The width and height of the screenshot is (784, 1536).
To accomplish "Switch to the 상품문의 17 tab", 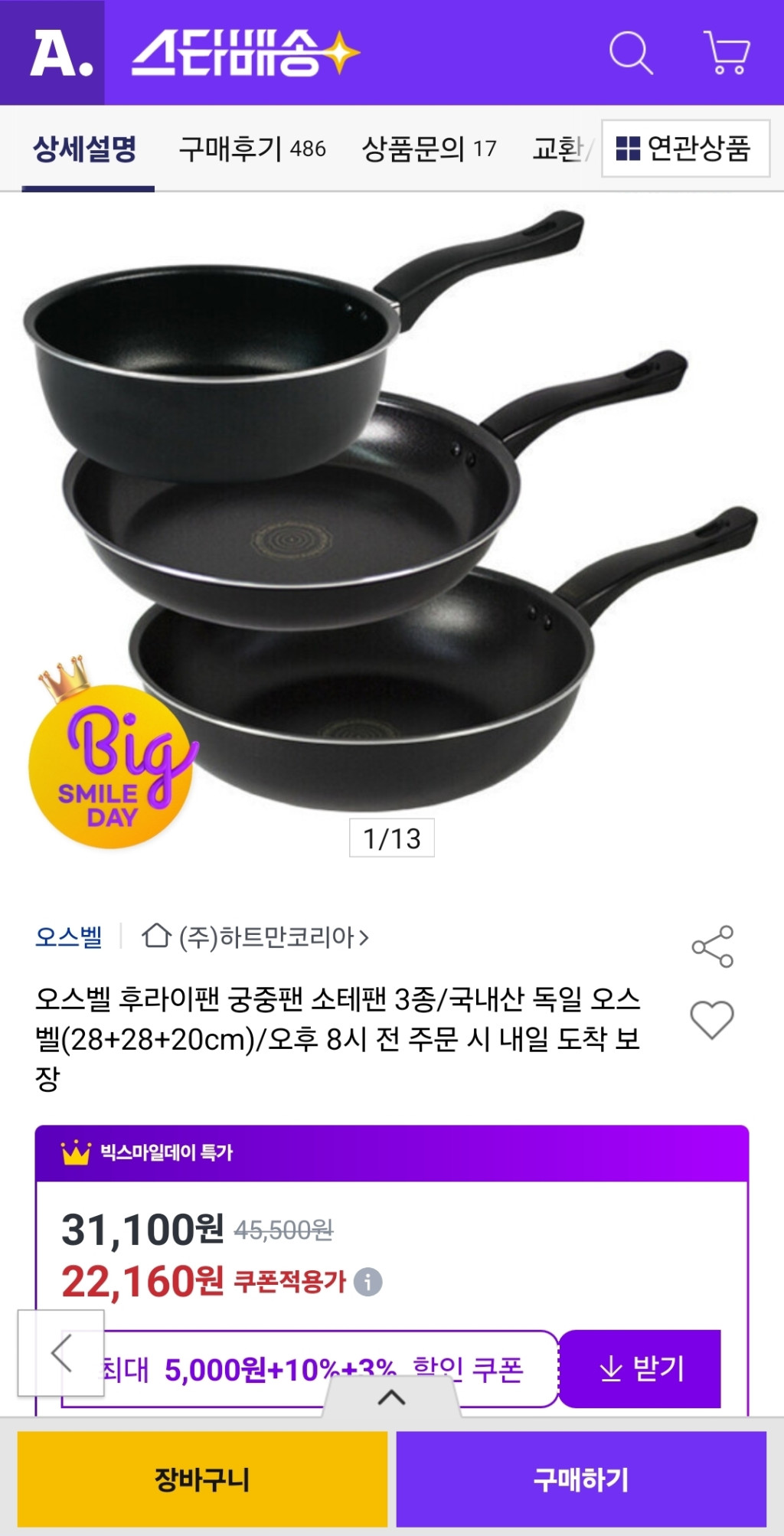I will (429, 148).
